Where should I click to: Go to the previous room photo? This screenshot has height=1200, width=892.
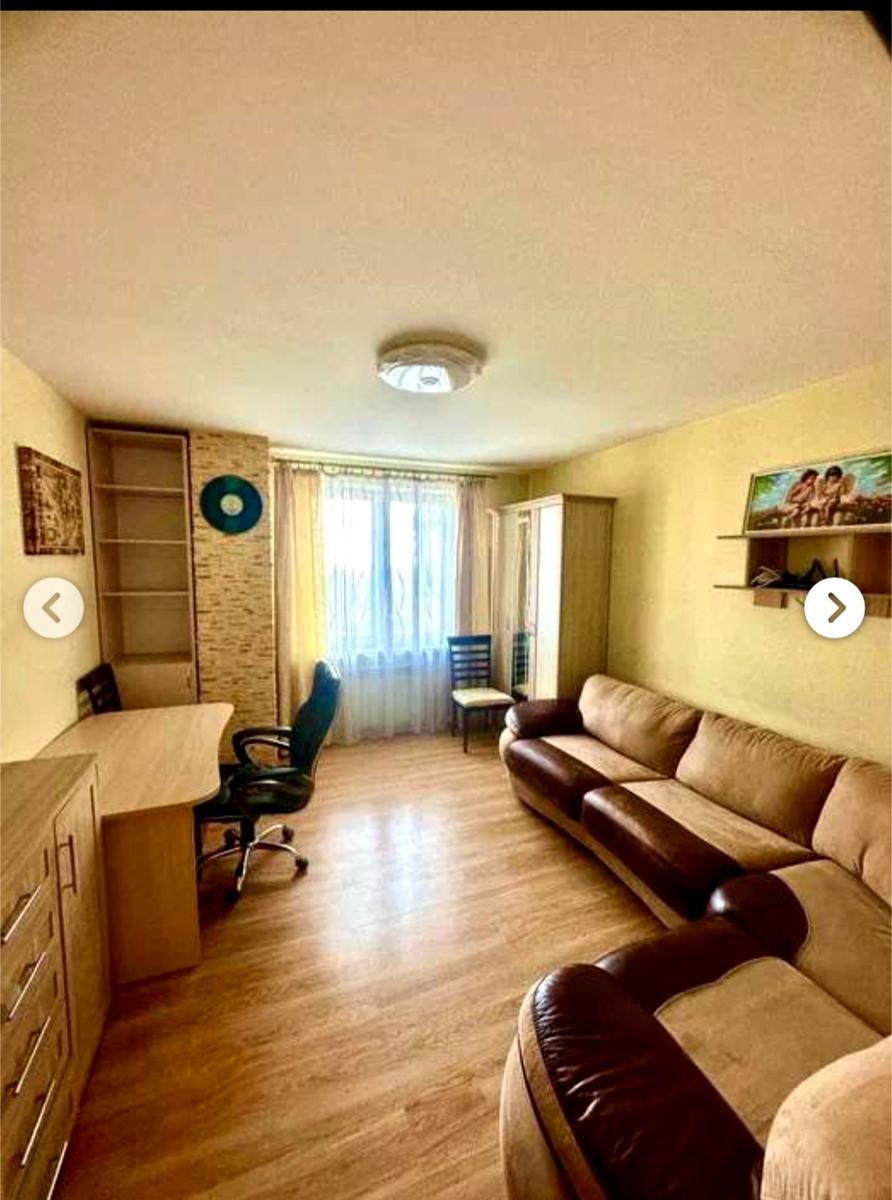click(x=53, y=607)
